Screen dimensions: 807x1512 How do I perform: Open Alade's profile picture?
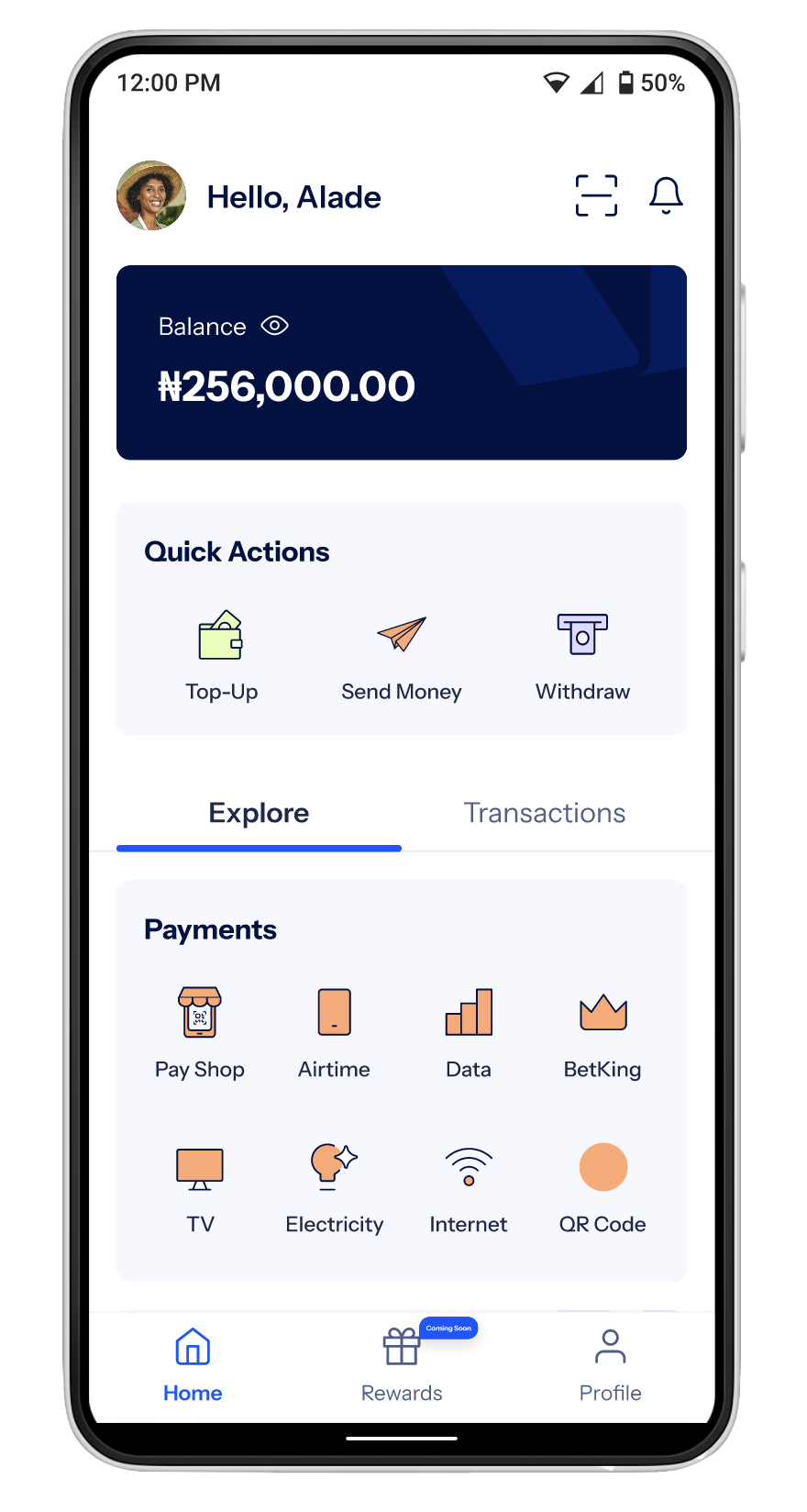click(151, 195)
